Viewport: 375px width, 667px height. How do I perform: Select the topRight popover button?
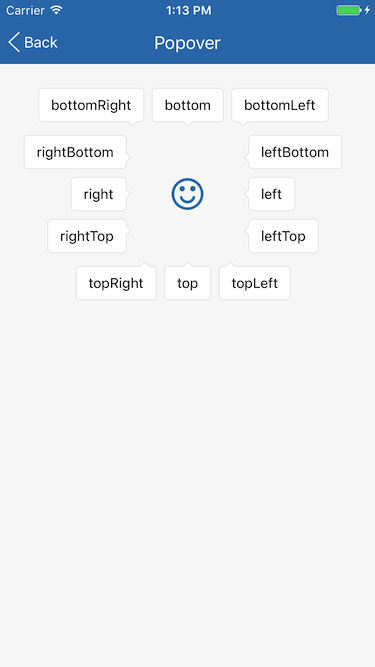pyautogui.click(x=116, y=283)
